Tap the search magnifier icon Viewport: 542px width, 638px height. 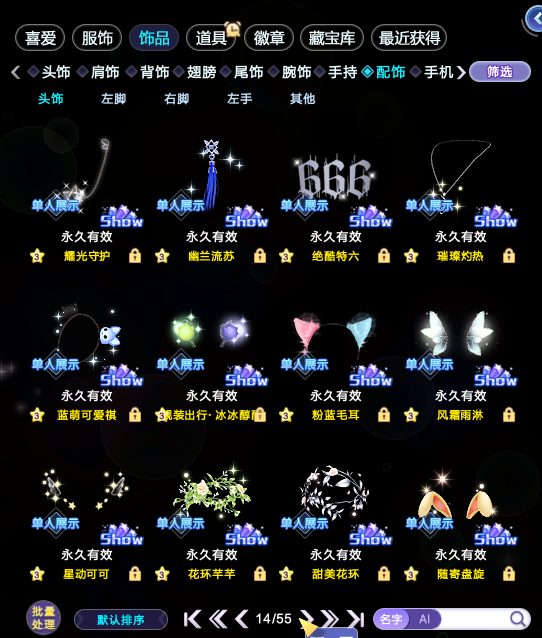tap(518, 619)
